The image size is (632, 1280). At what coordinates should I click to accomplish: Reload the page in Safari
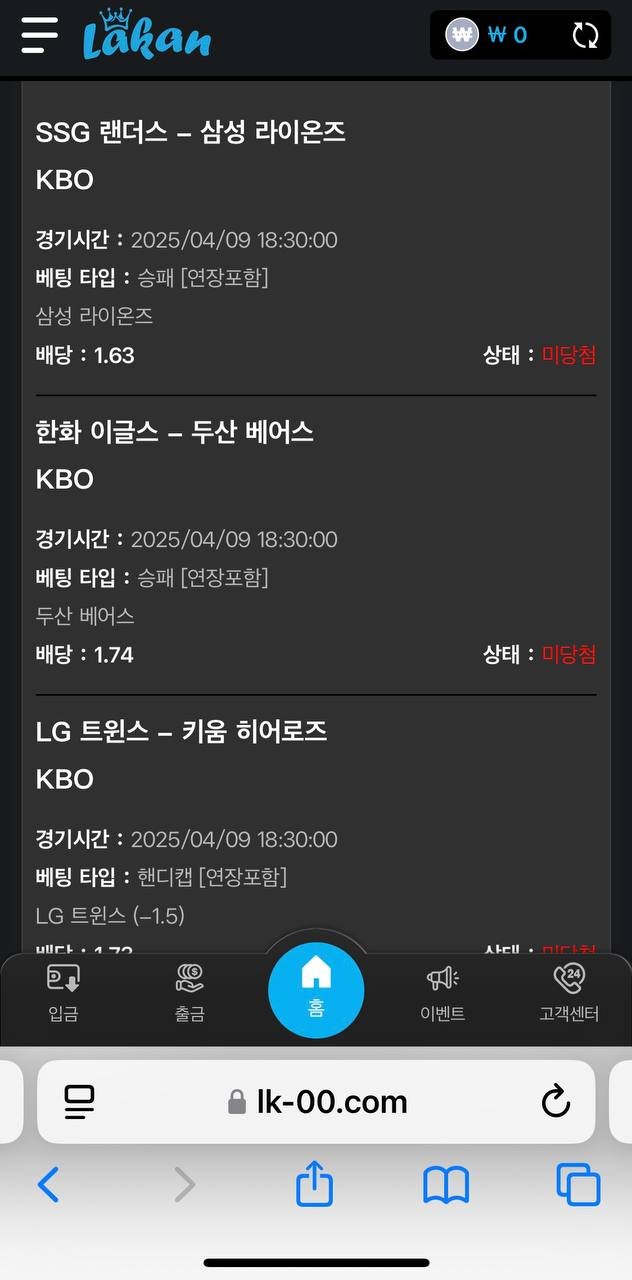555,1102
